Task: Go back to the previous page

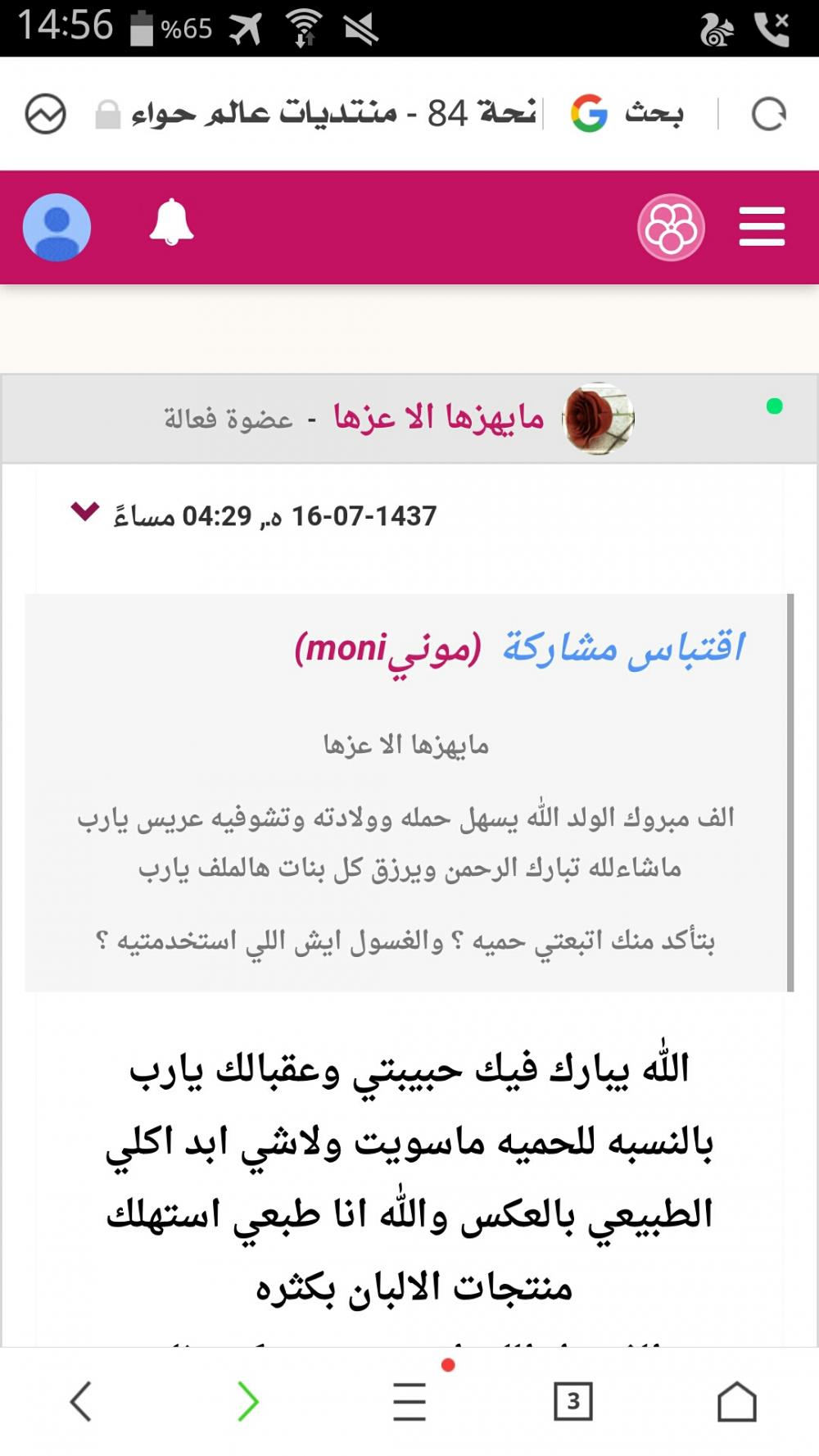Action: click(x=80, y=1401)
